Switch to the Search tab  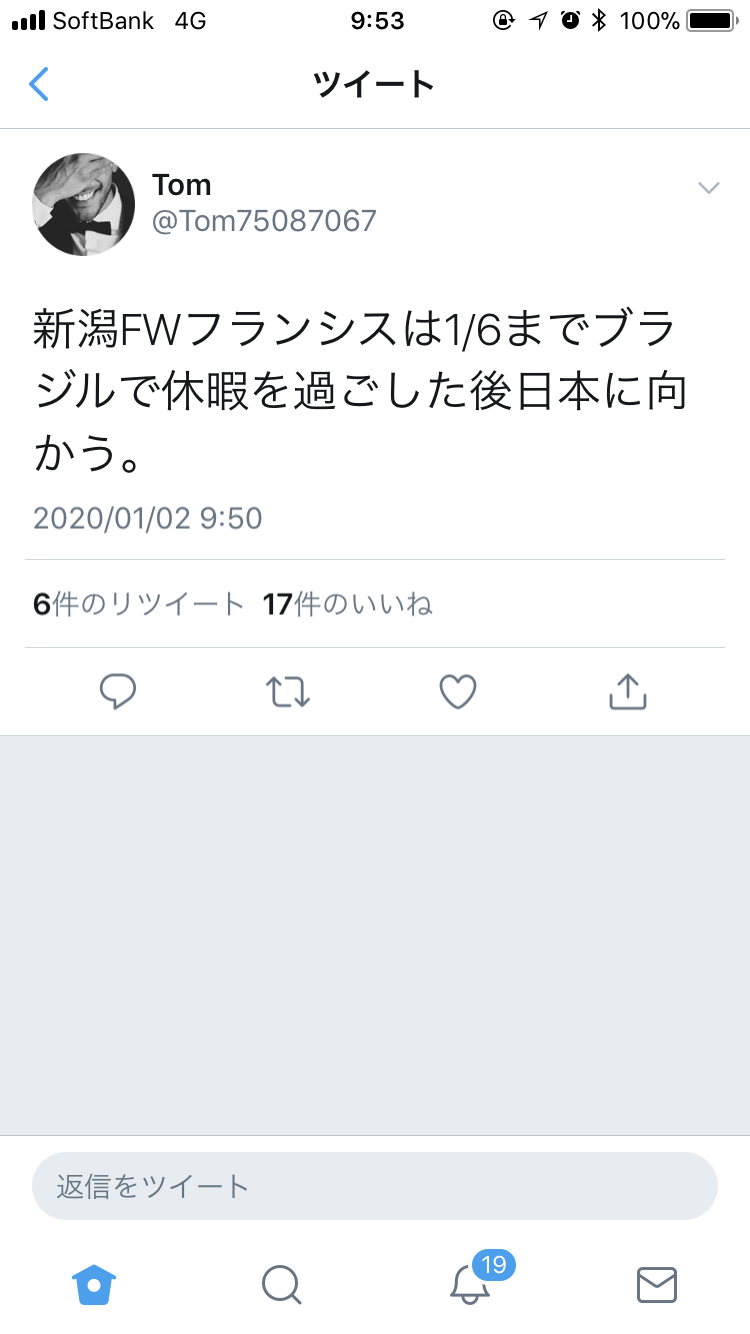(281, 1284)
